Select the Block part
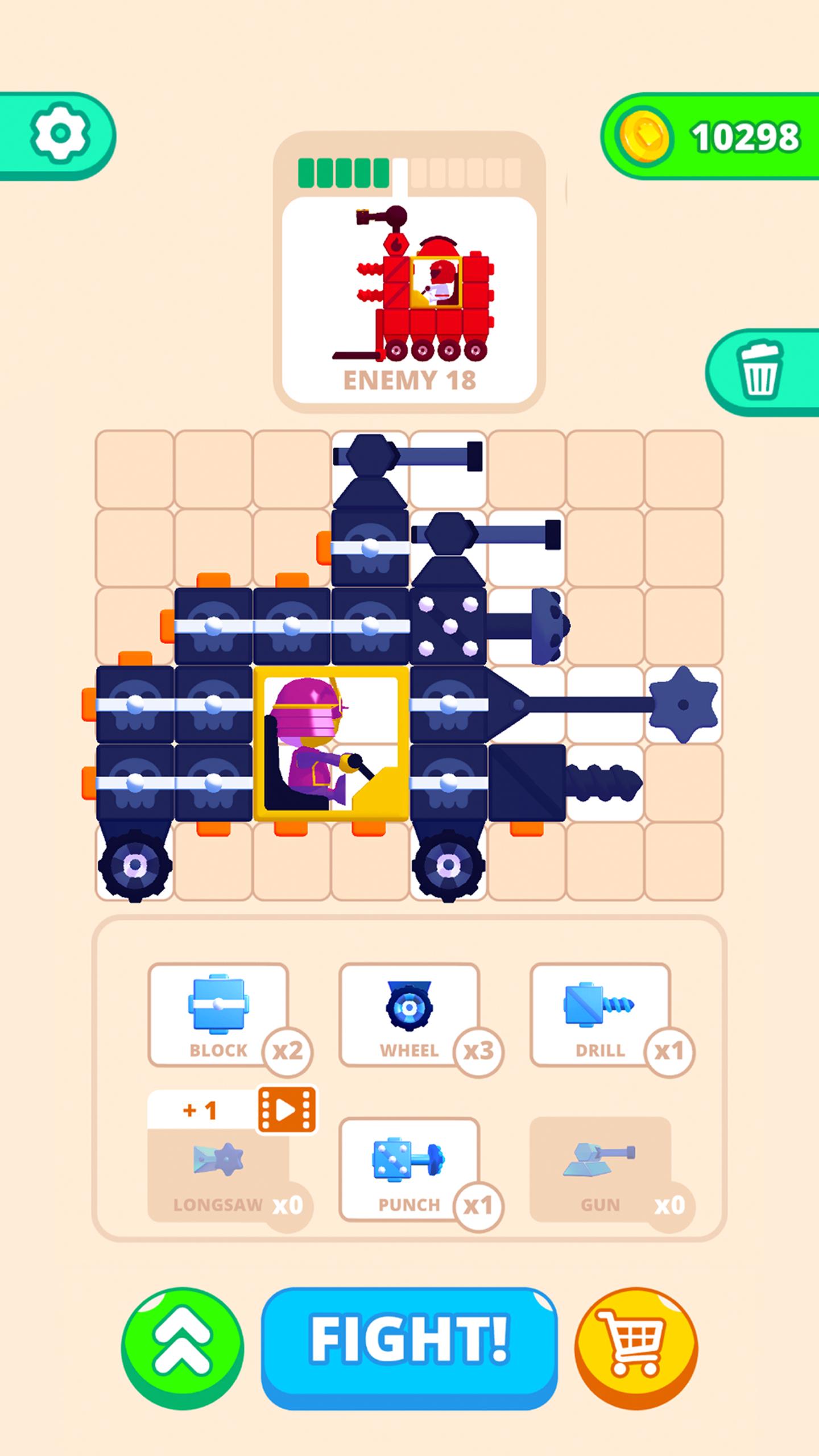The height and width of the screenshot is (1456, 819). (x=218, y=1015)
